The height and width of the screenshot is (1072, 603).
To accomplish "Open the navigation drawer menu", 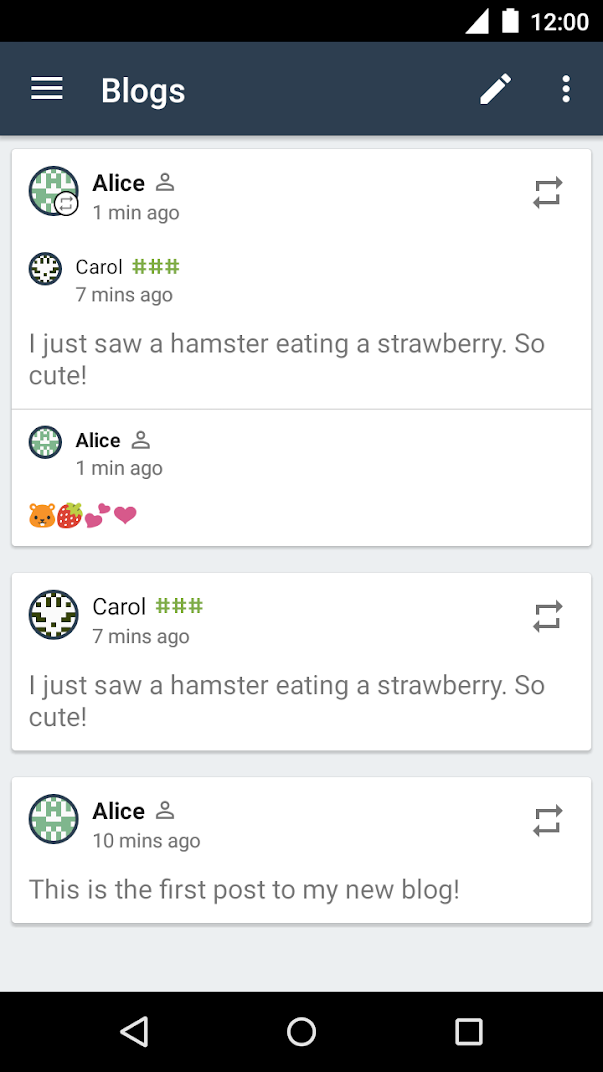I will (47, 89).
